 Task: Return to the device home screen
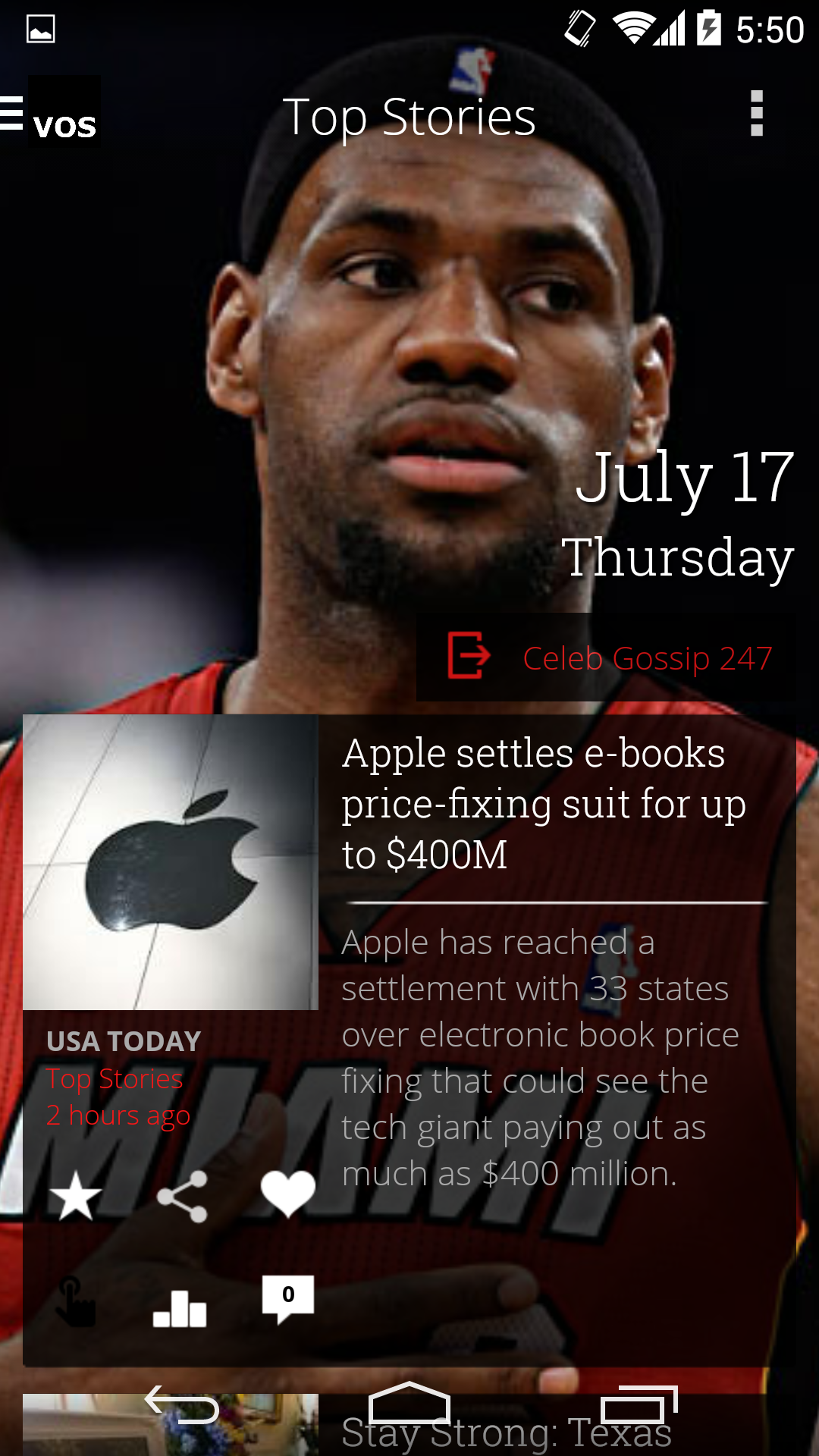point(409,1403)
